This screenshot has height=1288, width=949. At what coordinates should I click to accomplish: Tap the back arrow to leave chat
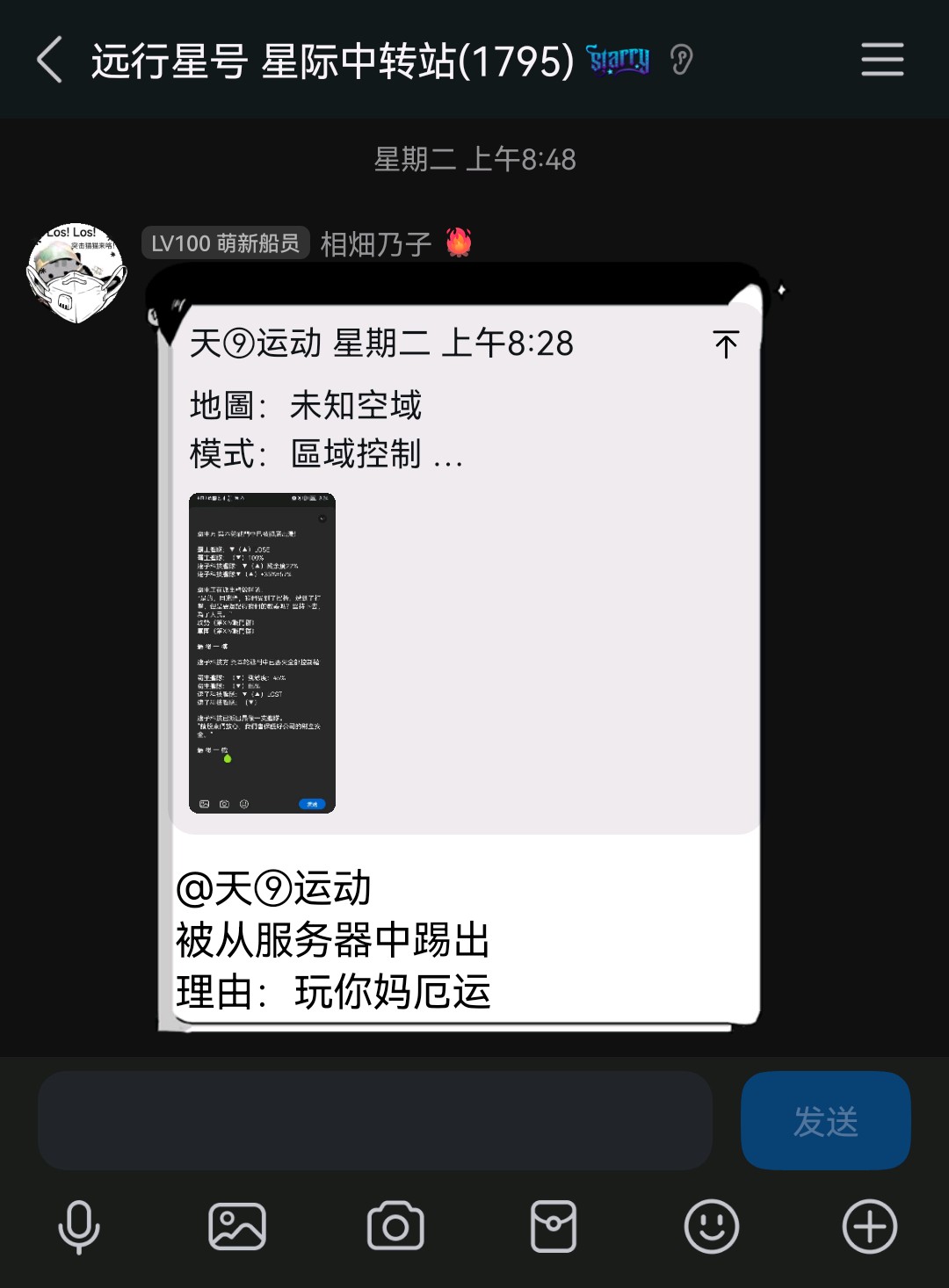pos(49,61)
